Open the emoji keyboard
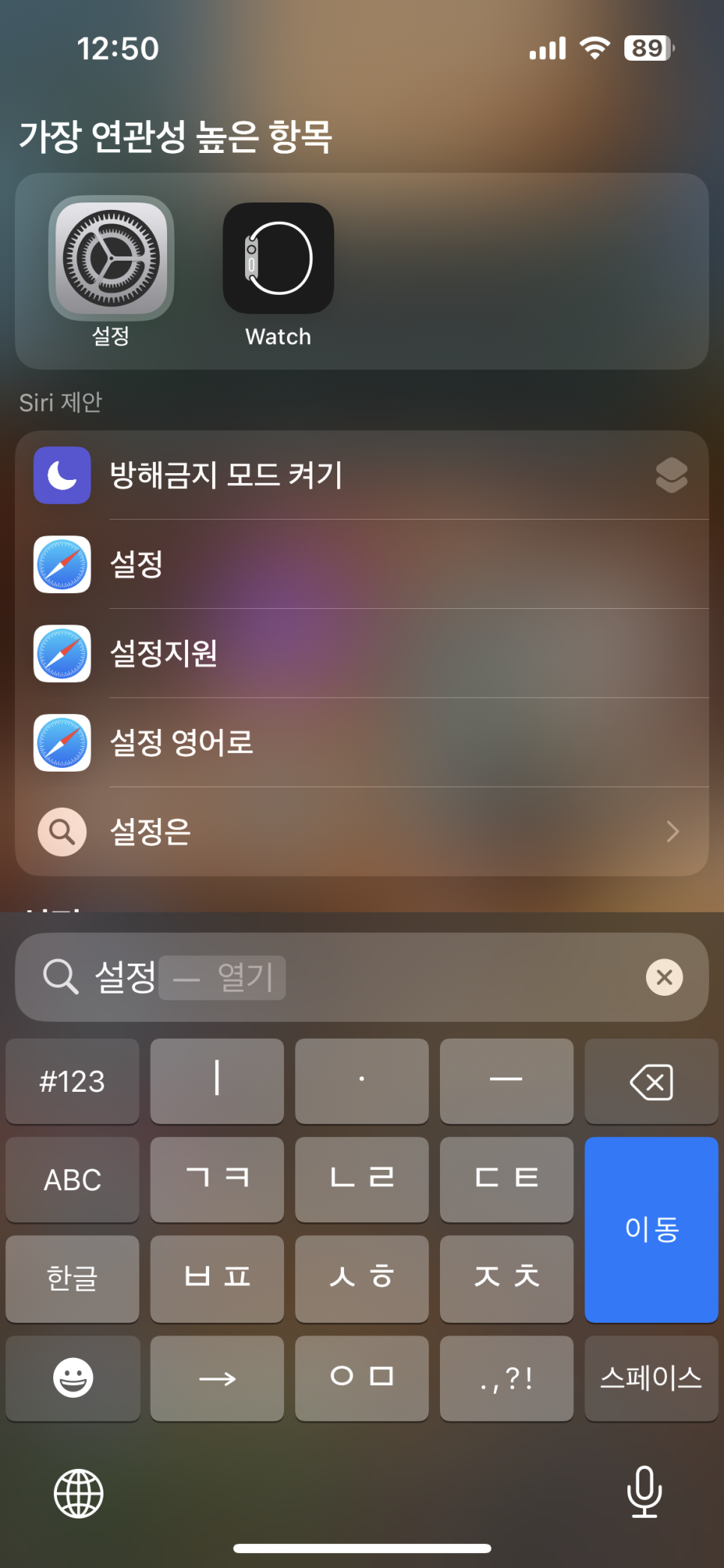724x1568 pixels. pos(73,1378)
